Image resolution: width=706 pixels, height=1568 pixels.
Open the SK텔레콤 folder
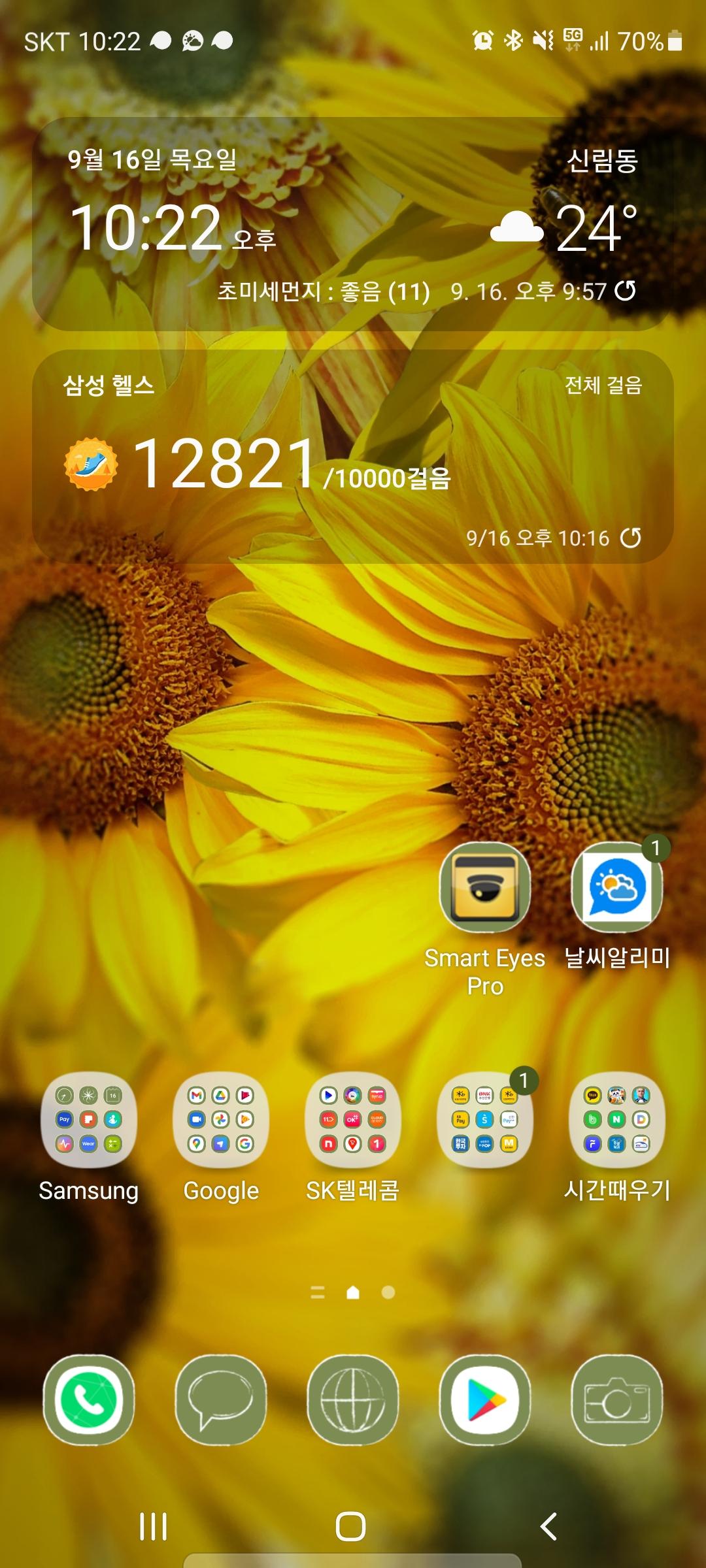tap(352, 1119)
